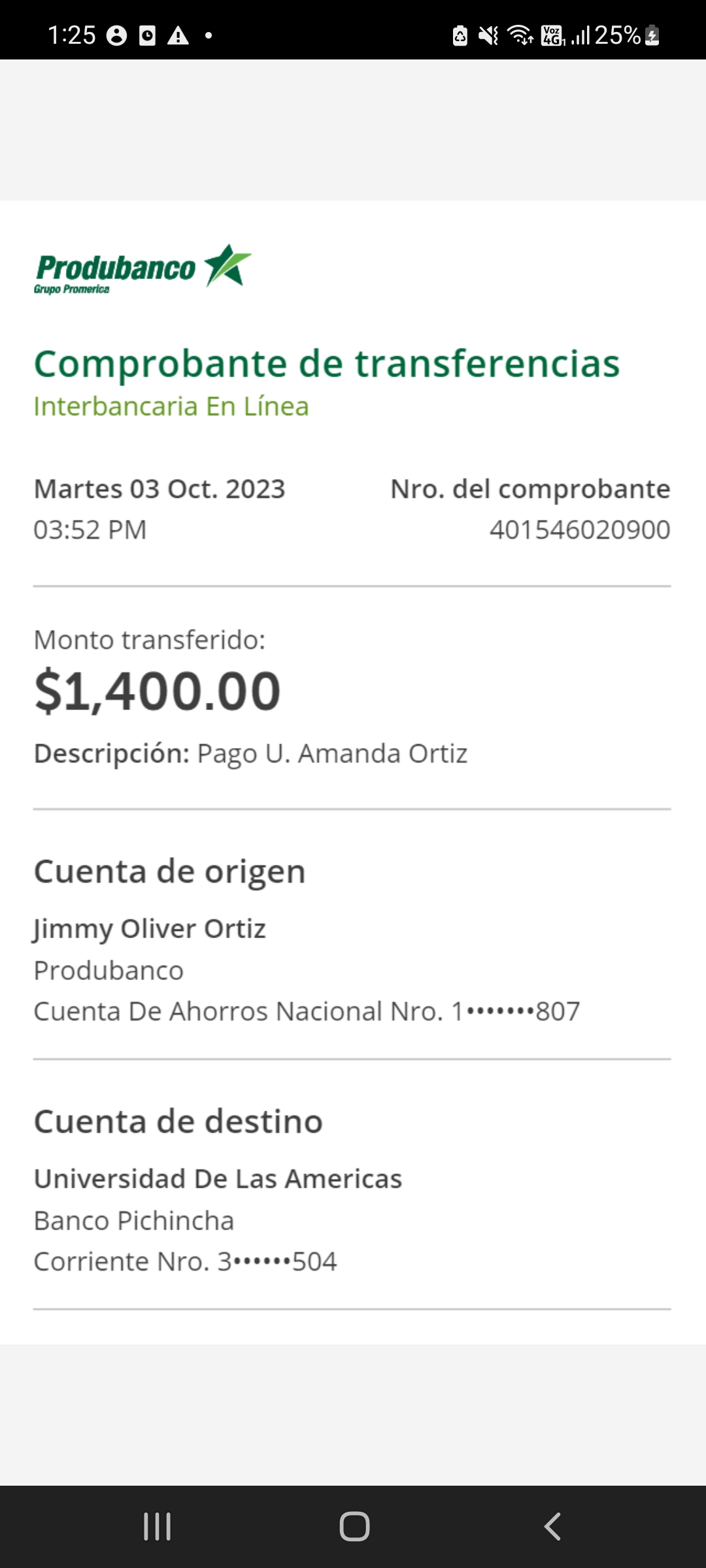Image resolution: width=706 pixels, height=1568 pixels.
Task: Open the recent apps view
Action: pyautogui.click(x=157, y=1526)
